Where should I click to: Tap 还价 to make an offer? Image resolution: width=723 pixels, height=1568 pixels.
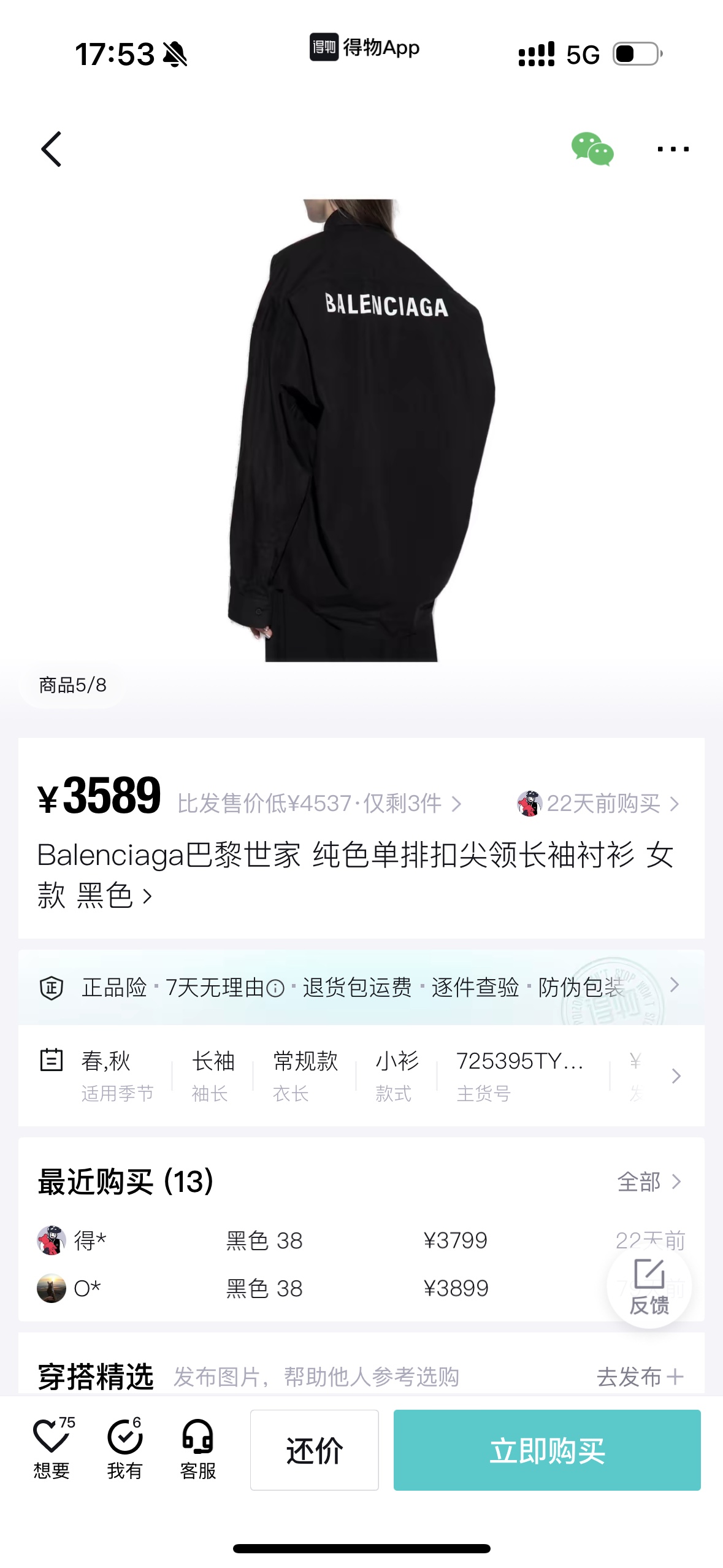pyautogui.click(x=315, y=1450)
